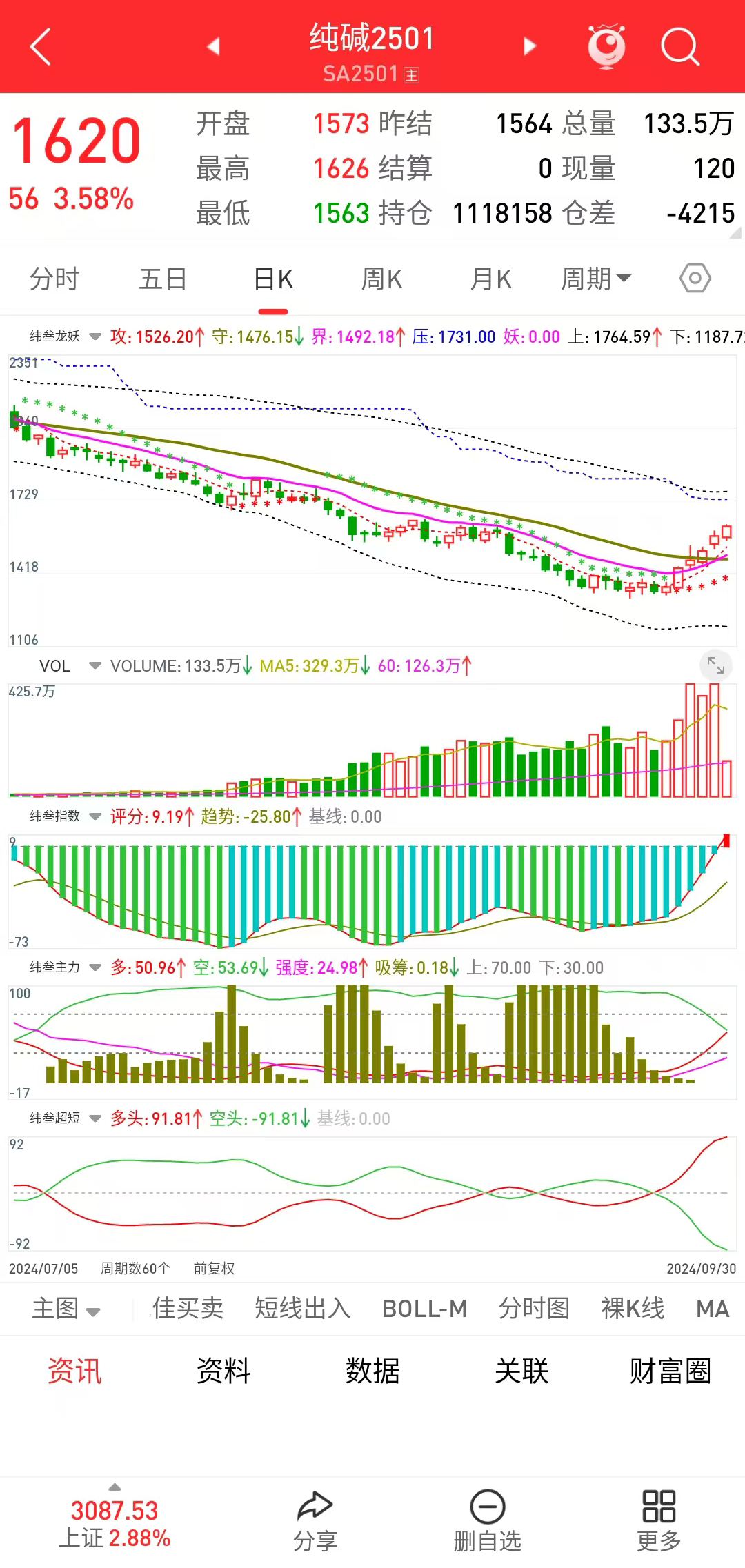Expand the 周期 period dropdown
The height and width of the screenshot is (1568, 745).
597,279
